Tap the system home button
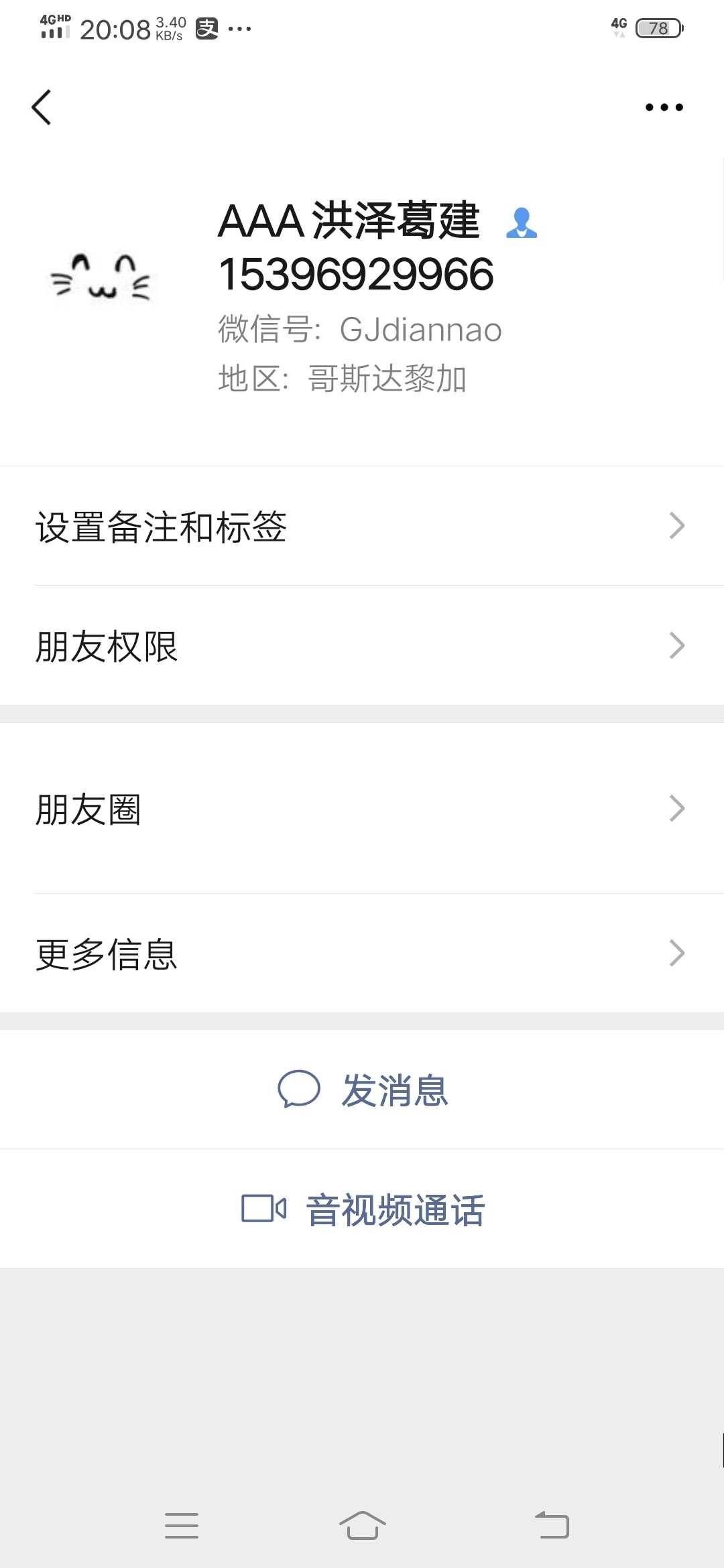 tap(362, 1525)
